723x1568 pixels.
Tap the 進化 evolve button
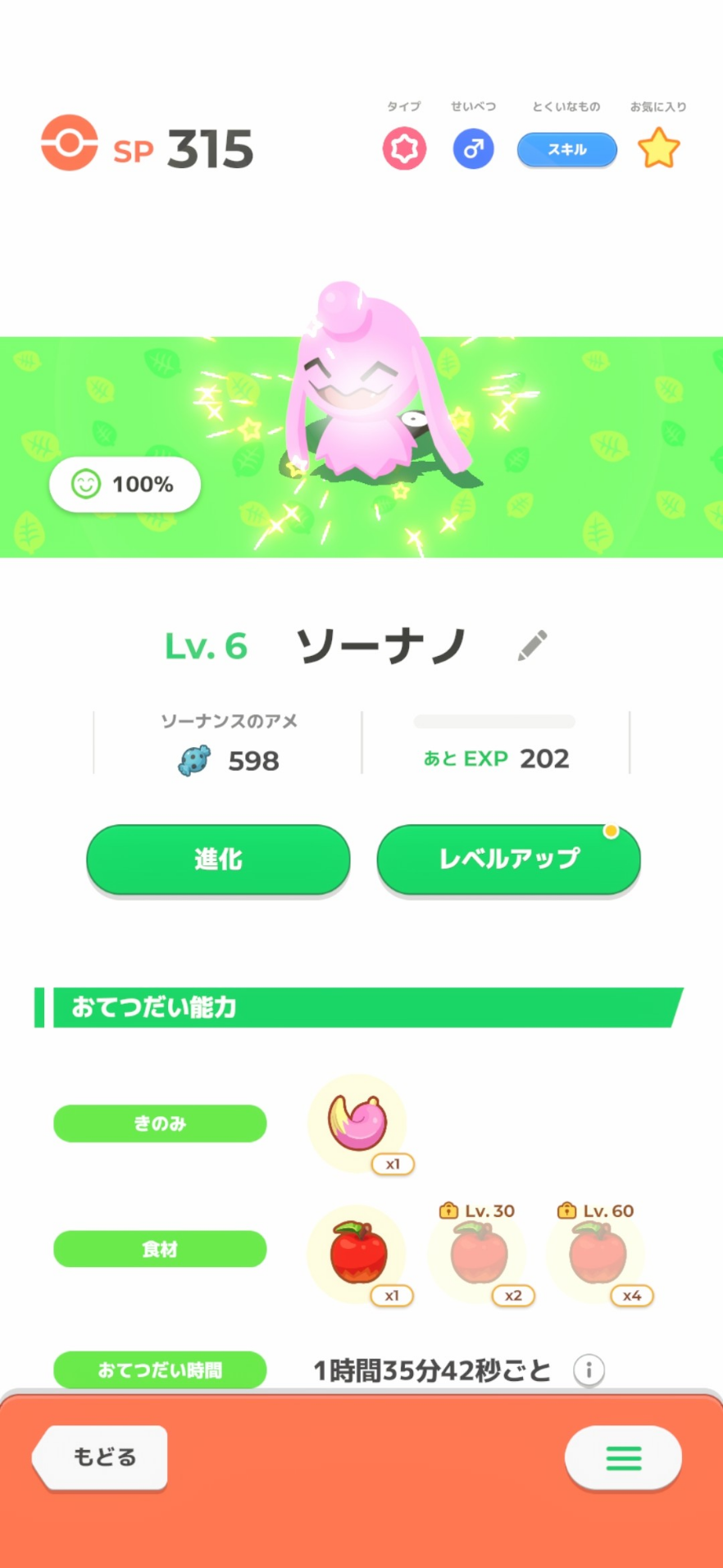point(218,859)
